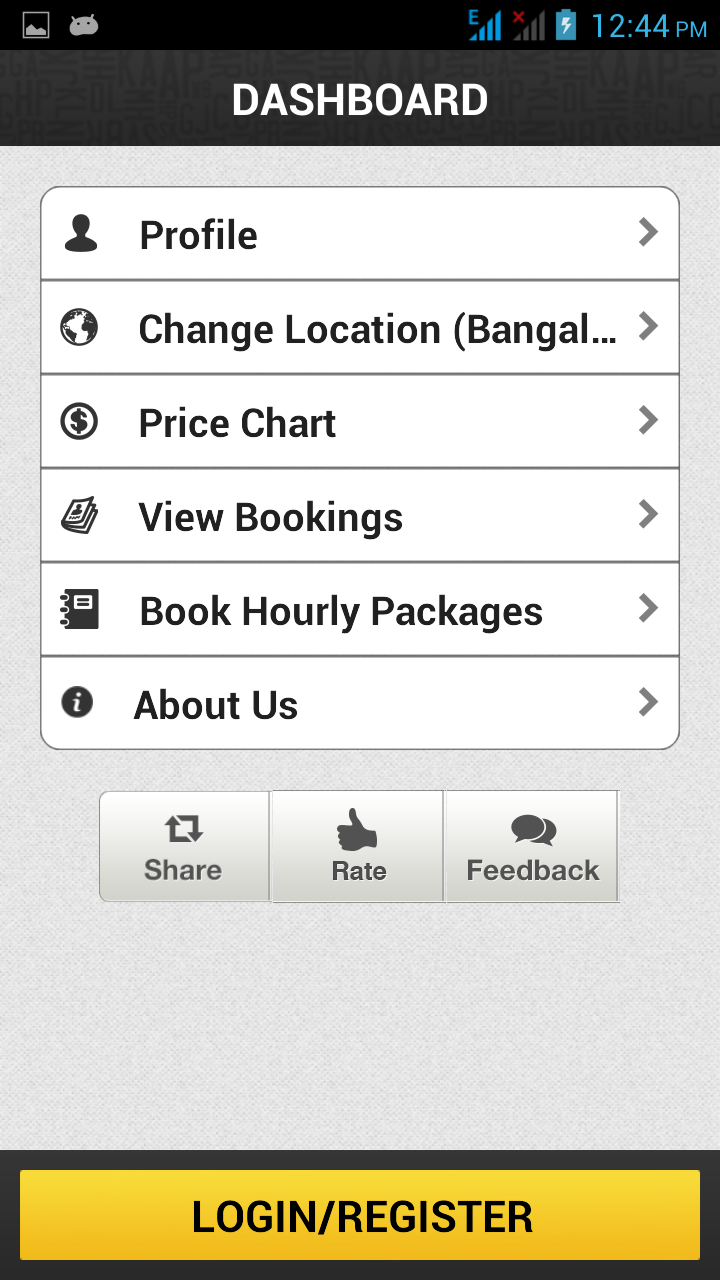Select the dollar sign icon for Price Chart

coord(80,420)
